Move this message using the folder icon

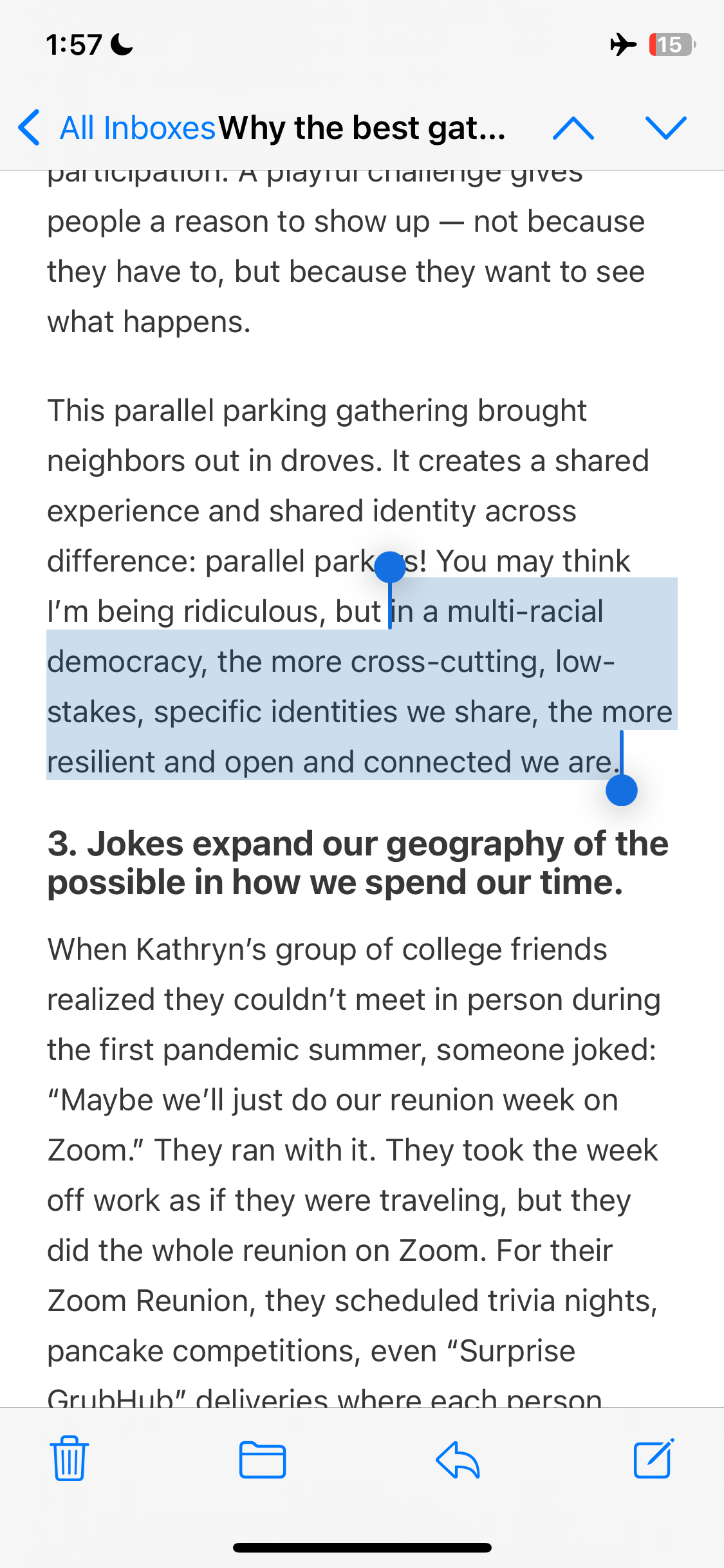263,1459
